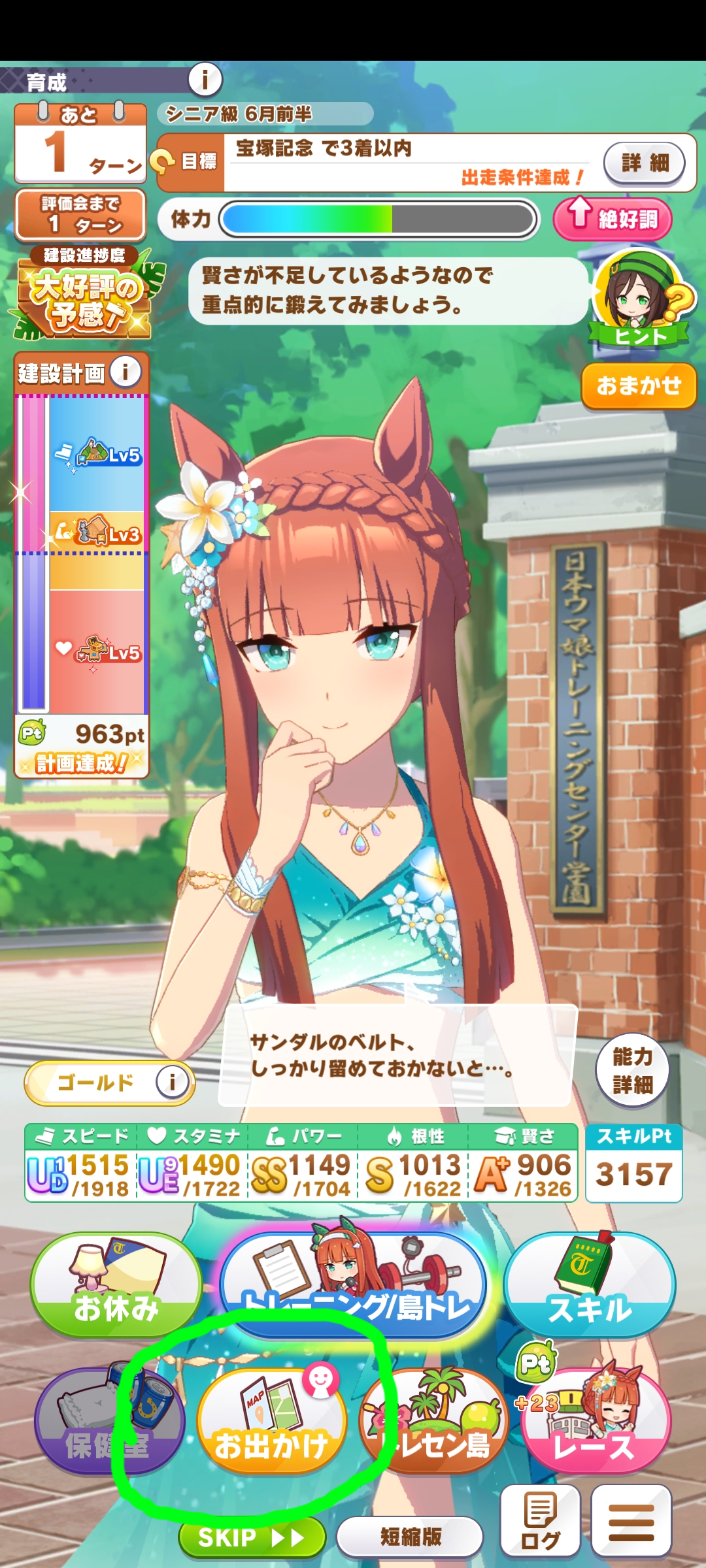Open the 建設計画 info icon

point(126,372)
